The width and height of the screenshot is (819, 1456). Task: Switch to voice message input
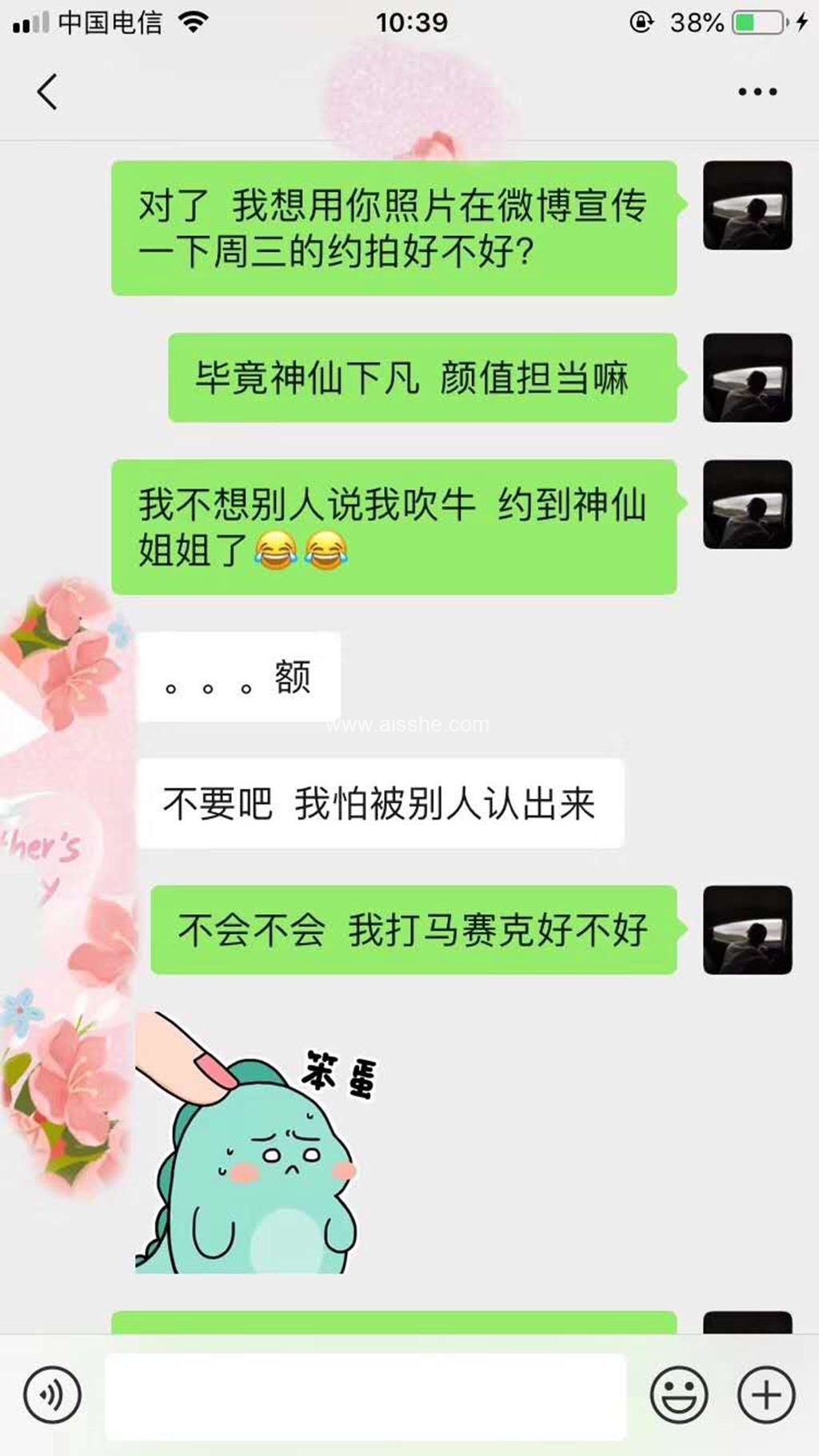pos(53,1395)
